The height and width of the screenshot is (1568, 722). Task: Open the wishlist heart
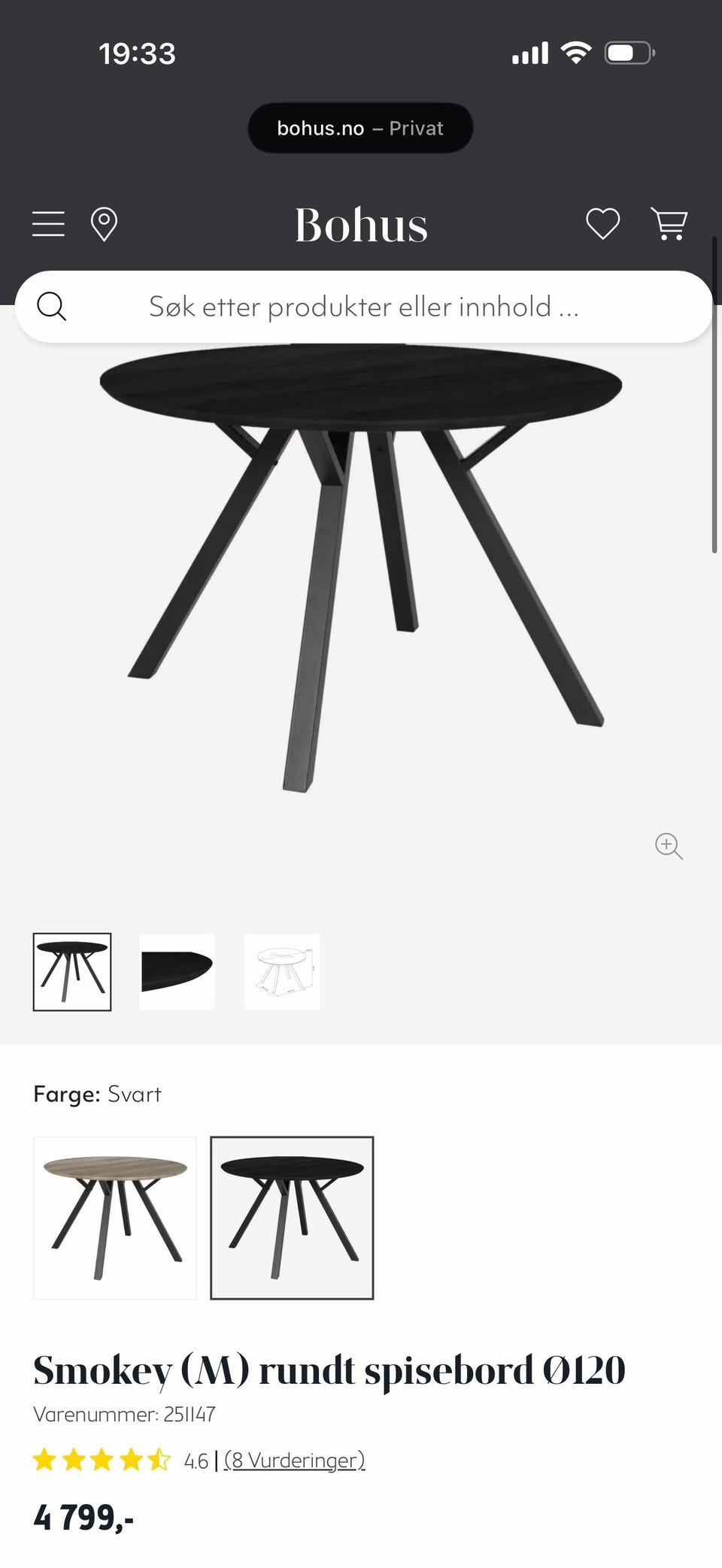[x=603, y=224]
